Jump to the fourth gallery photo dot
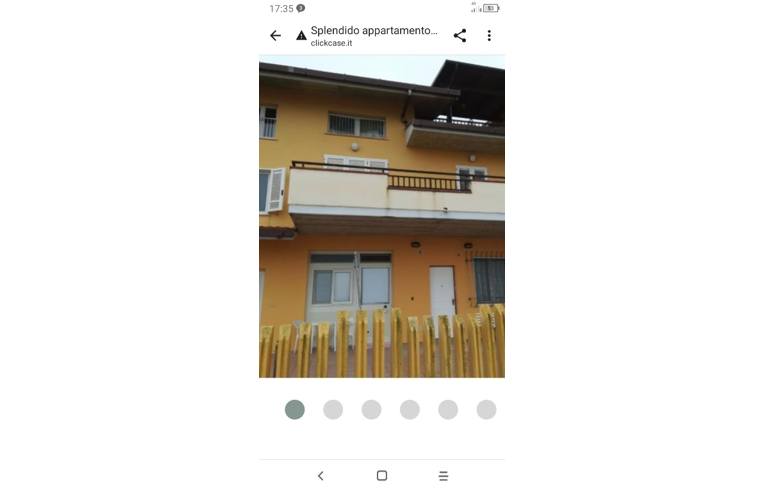This screenshot has height=492, width=764. pyautogui.click(x=410, y=409)
